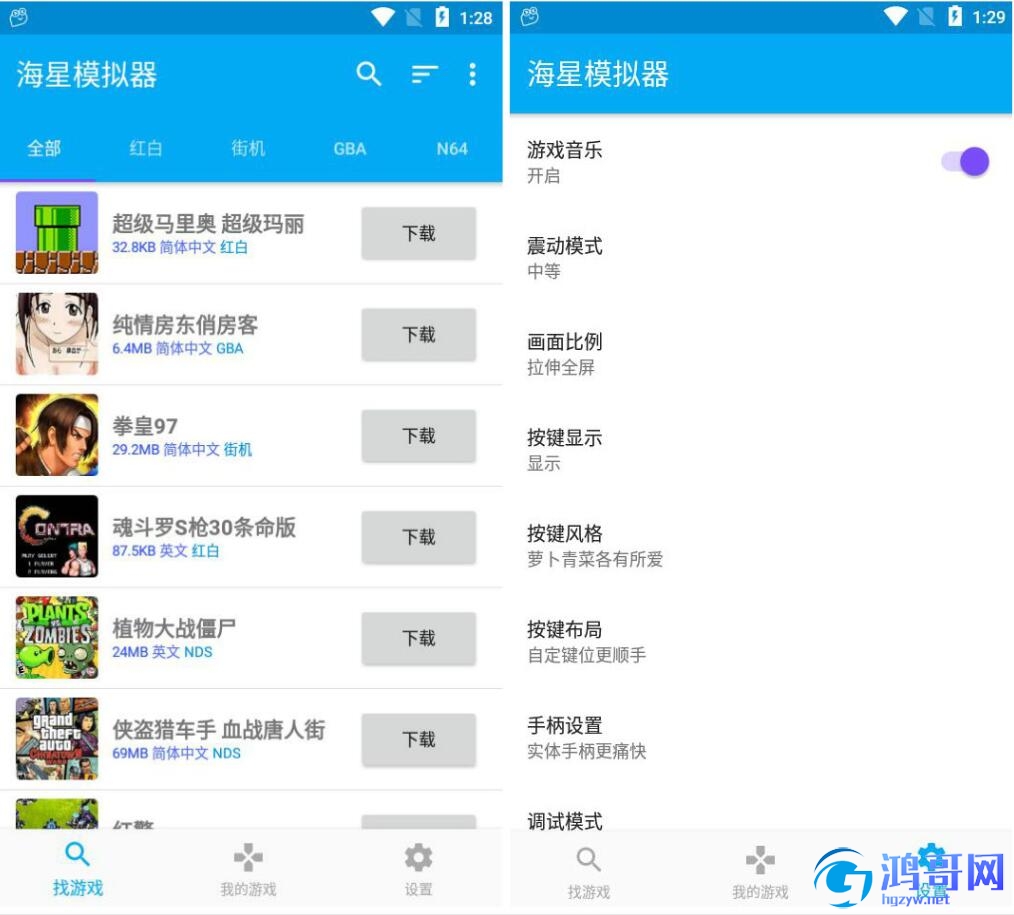Select the N64 tab

[452, 148]
